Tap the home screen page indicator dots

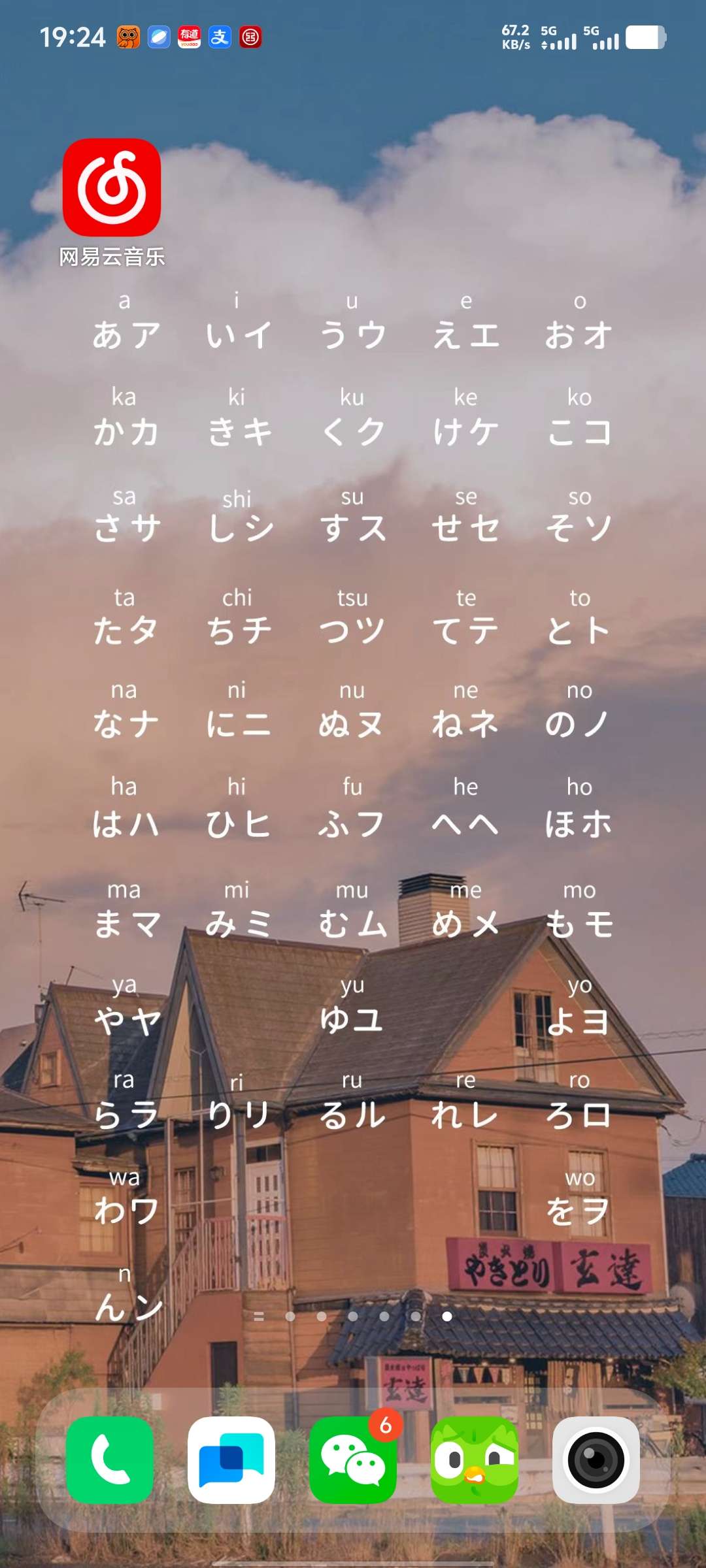point(353,1316)
